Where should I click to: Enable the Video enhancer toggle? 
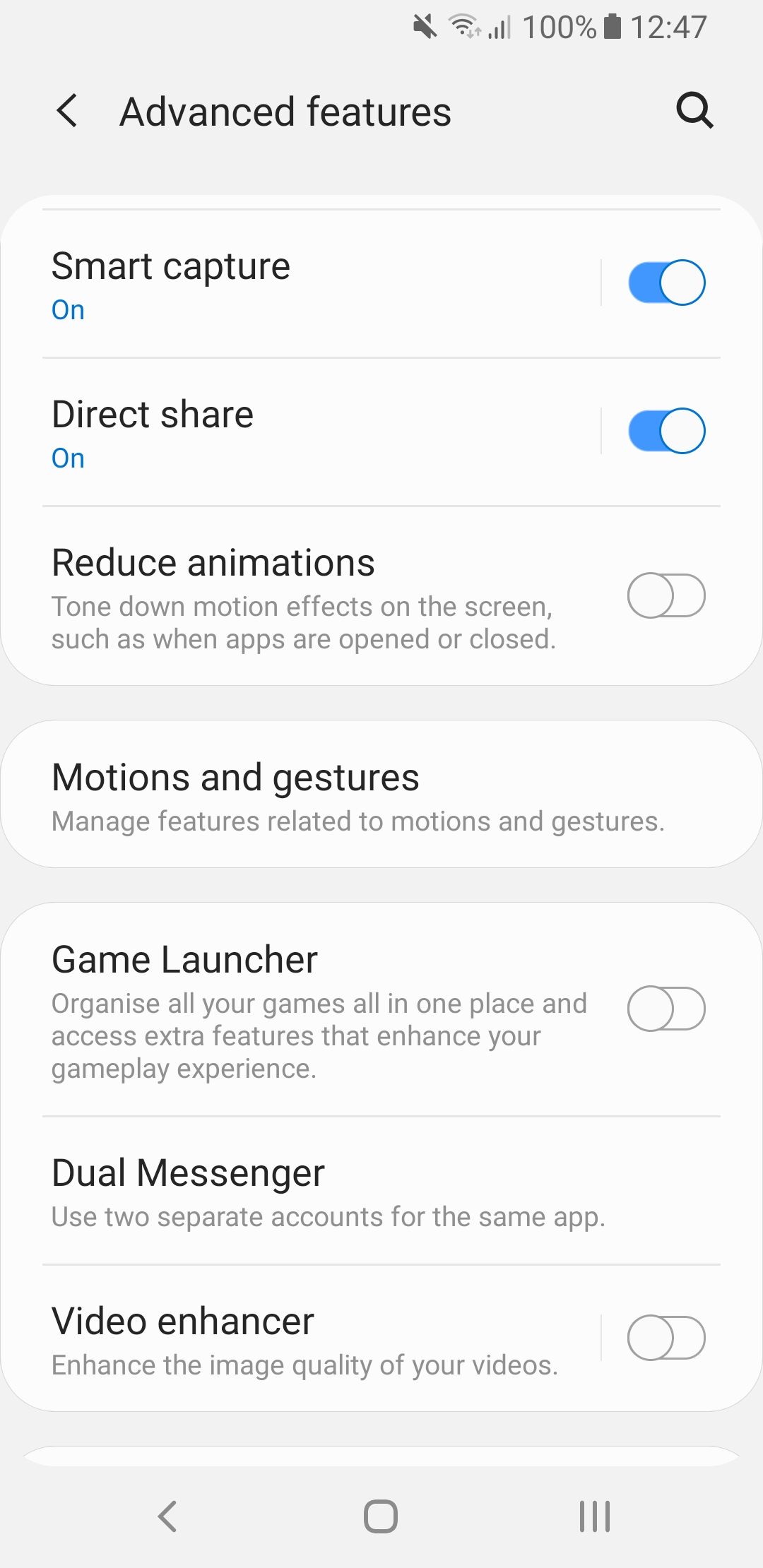coord(665,1336)
